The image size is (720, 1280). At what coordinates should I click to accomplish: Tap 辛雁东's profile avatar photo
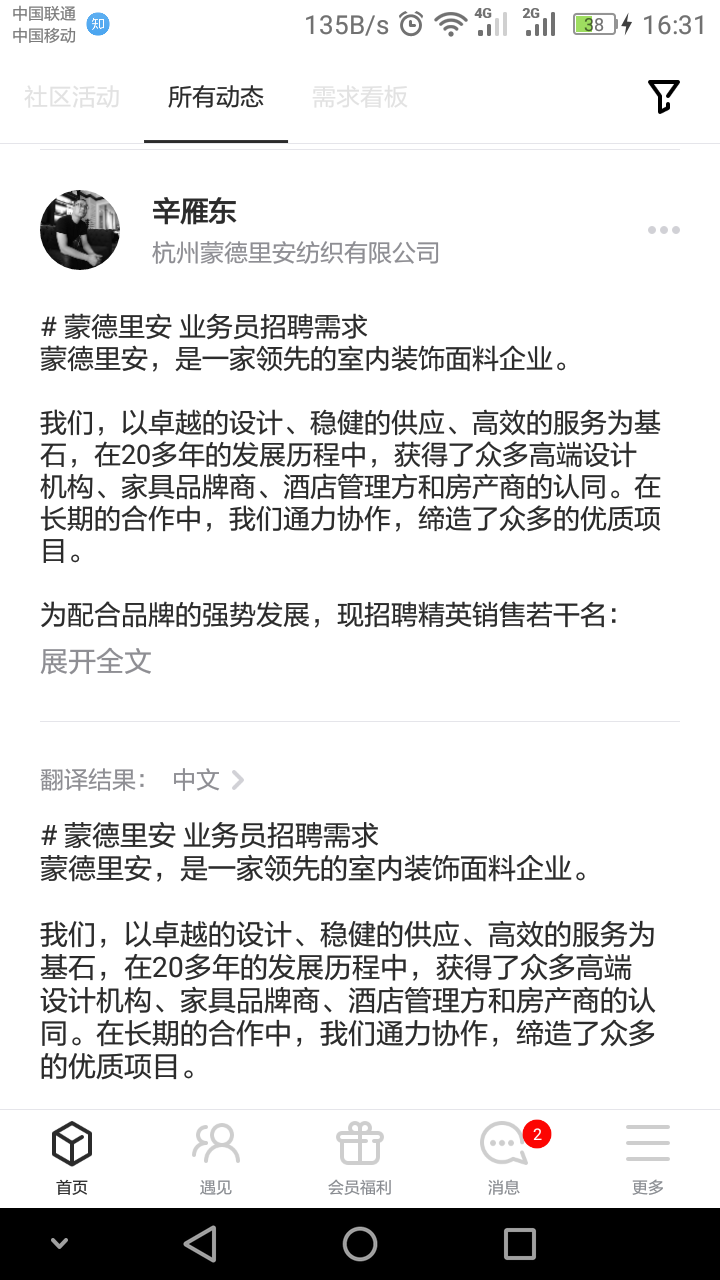click(80, 229)
